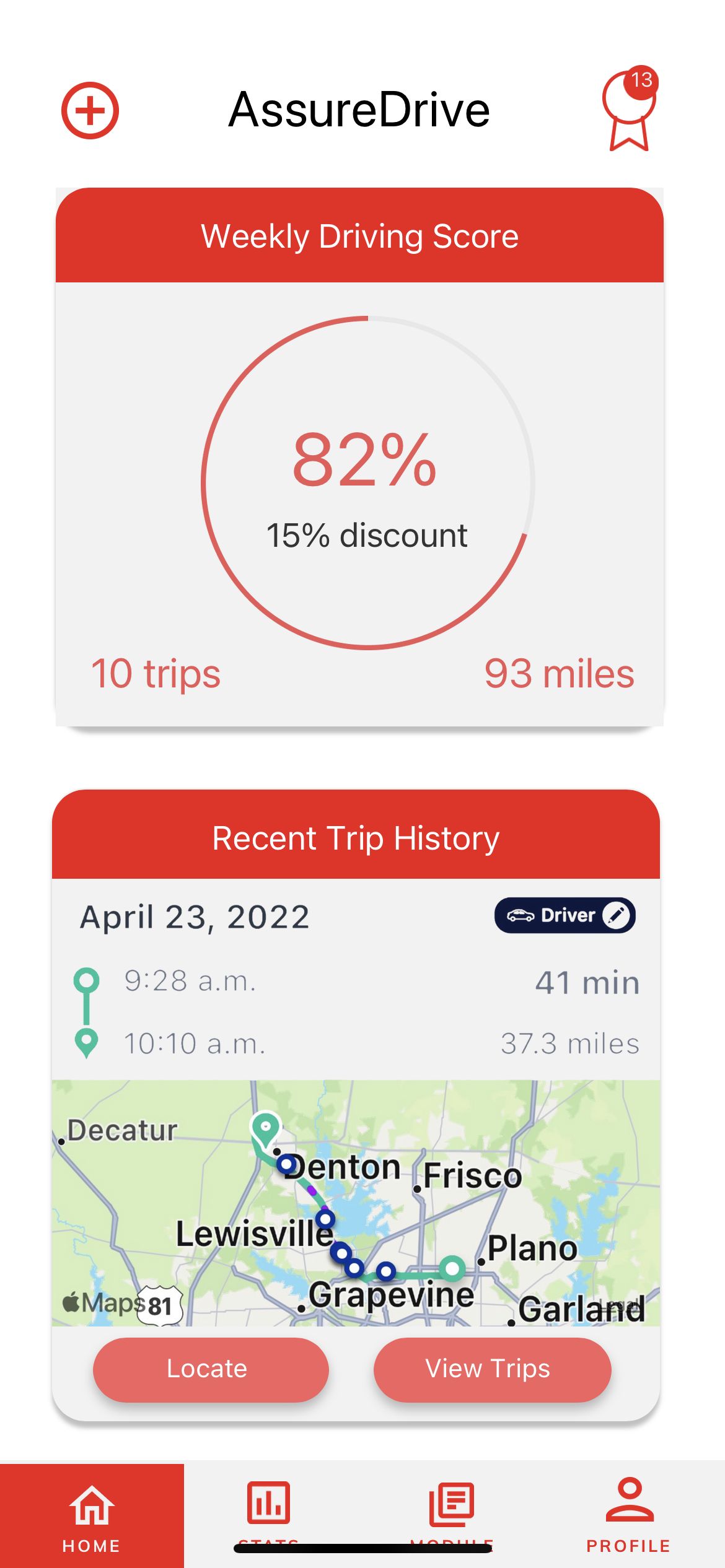Open the awards ribbon with 13 badge
The width and height of the screenshot is (725, 1568).
click(x=629, y=111)
